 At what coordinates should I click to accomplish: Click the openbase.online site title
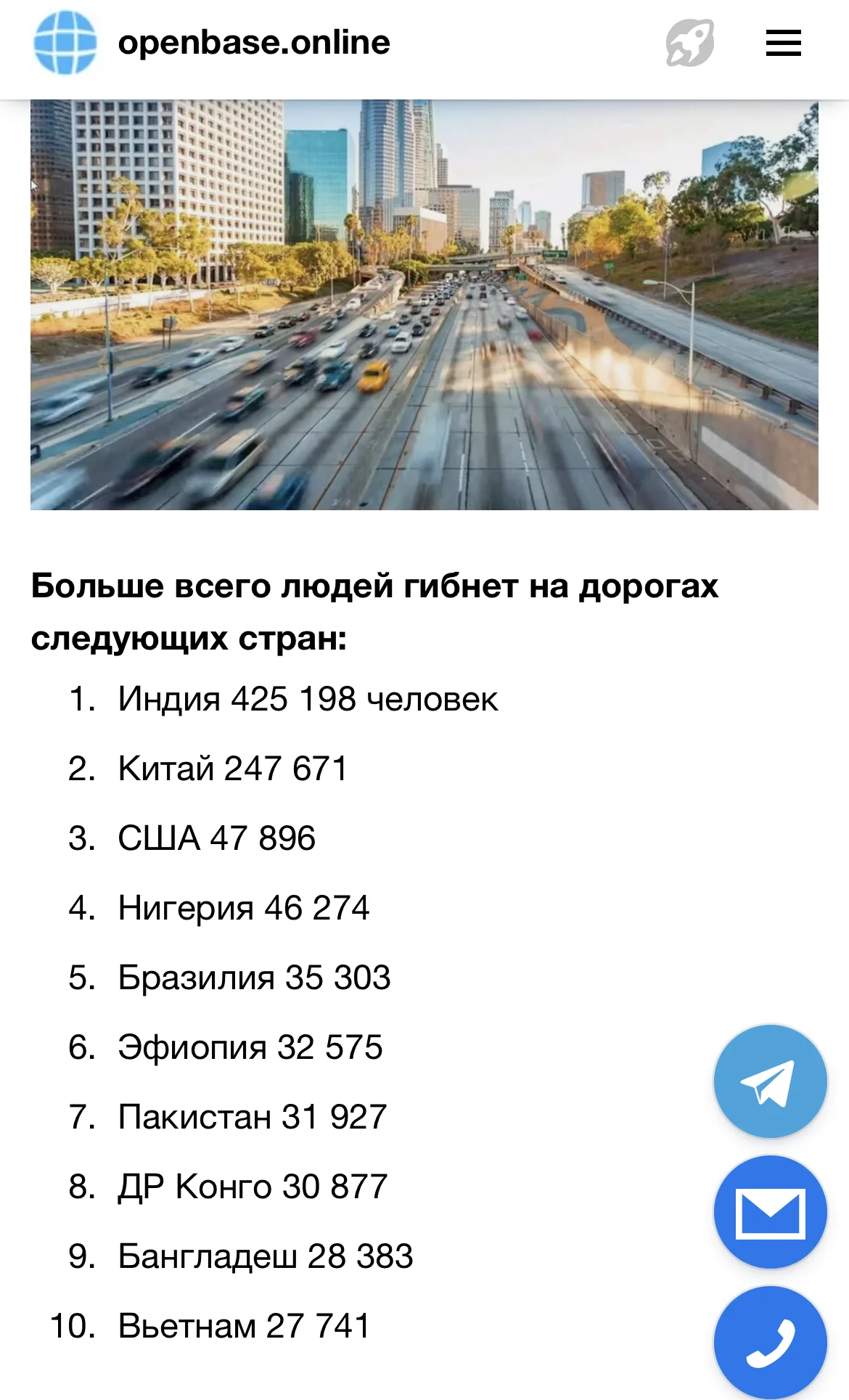click(254, 42)
